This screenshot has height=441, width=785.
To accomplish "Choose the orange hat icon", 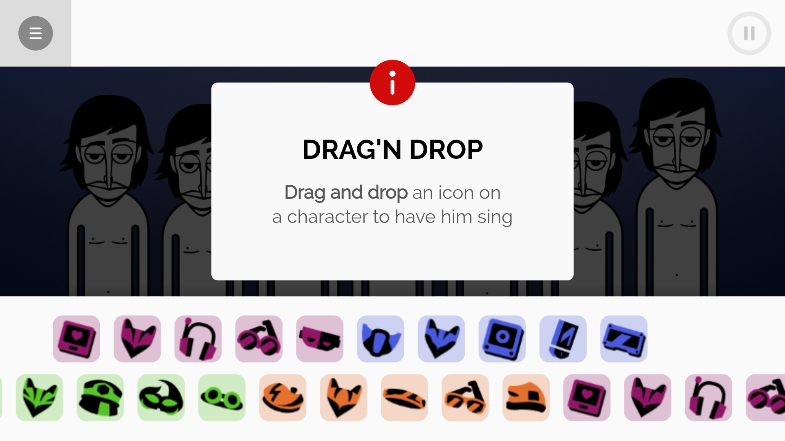I will click(x=526, y=398).
